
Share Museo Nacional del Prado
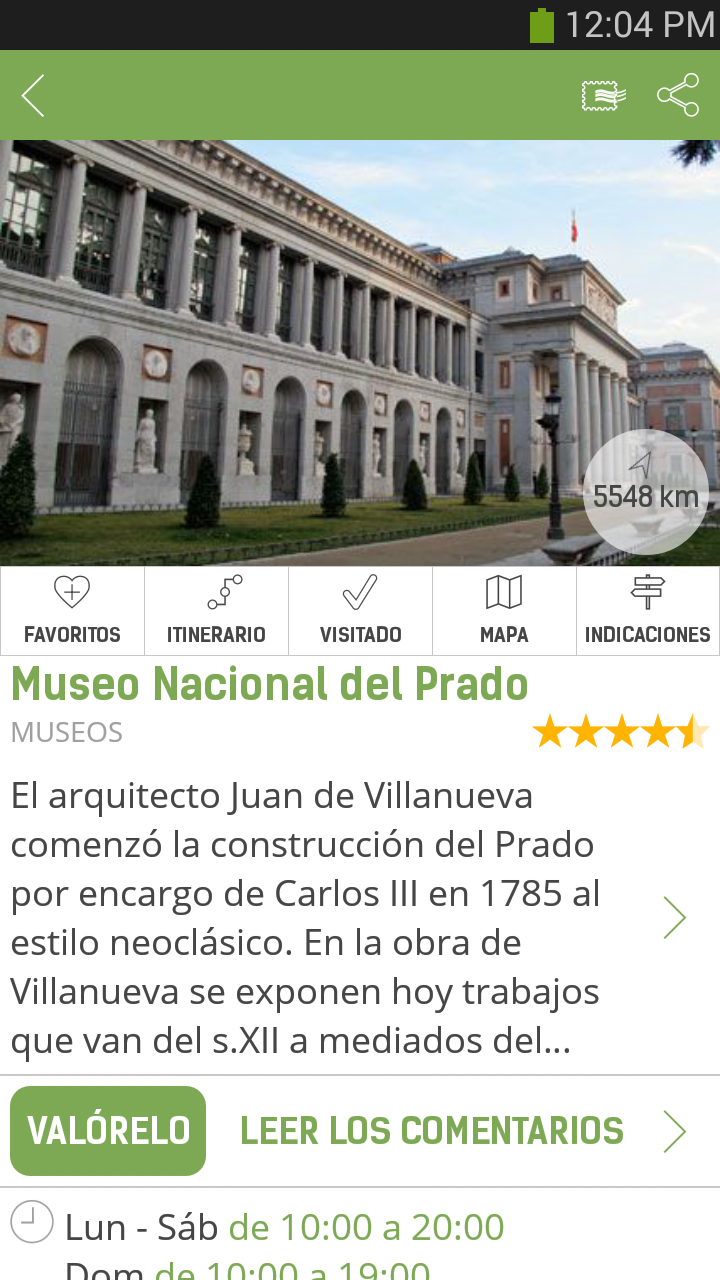point(678,96)
